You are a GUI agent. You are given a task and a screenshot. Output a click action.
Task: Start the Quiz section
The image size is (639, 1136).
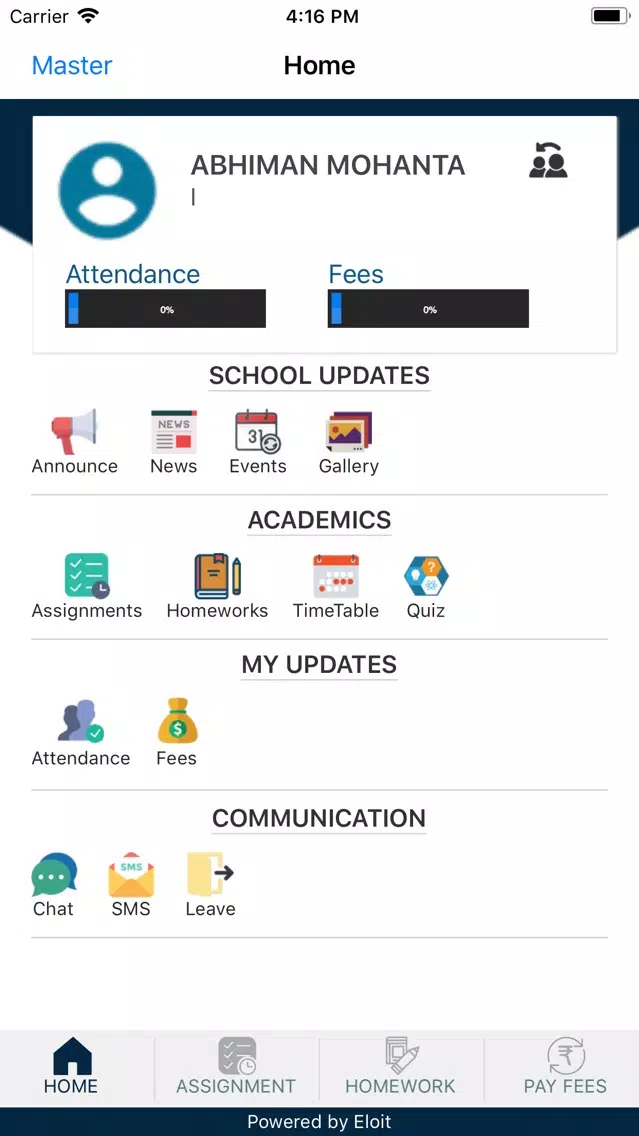click(426, 586)
